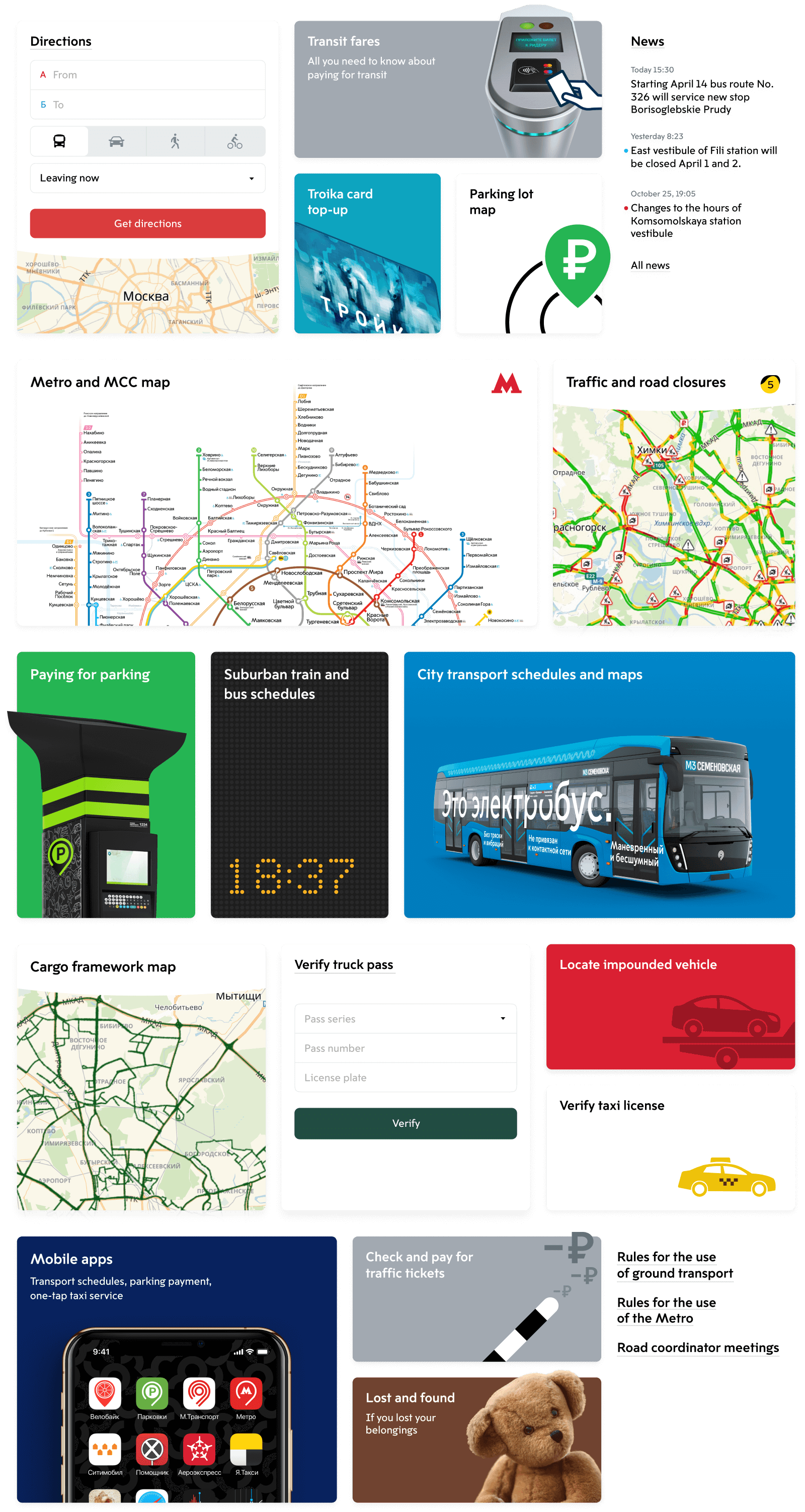Screen dimensions: 805x1512
Task: Tap the Verify truck pass button
Action: 405,1123
